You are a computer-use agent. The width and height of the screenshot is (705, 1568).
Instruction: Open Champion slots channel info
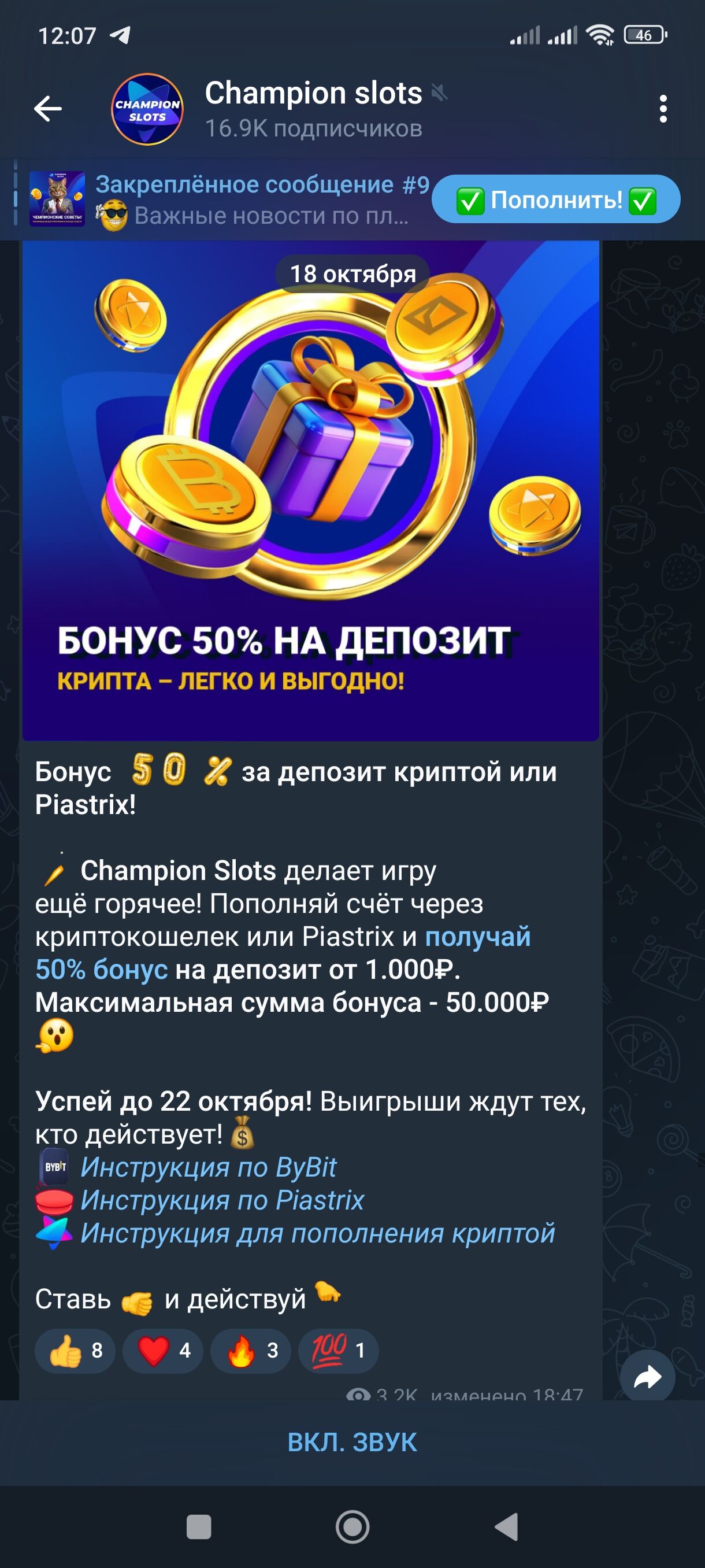[x=312, y=109]
